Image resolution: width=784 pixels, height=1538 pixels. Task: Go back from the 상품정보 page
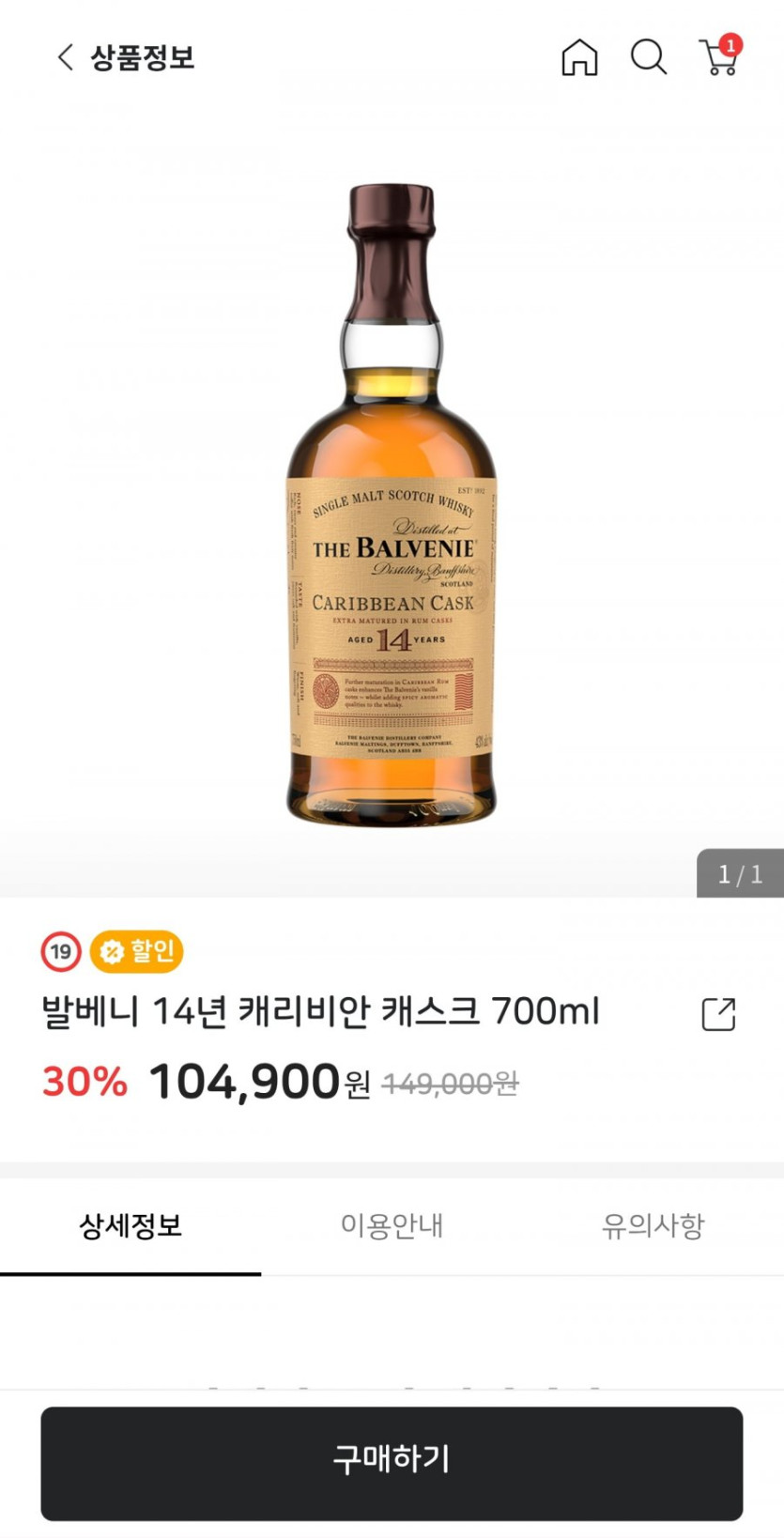(x=65, y=57)
